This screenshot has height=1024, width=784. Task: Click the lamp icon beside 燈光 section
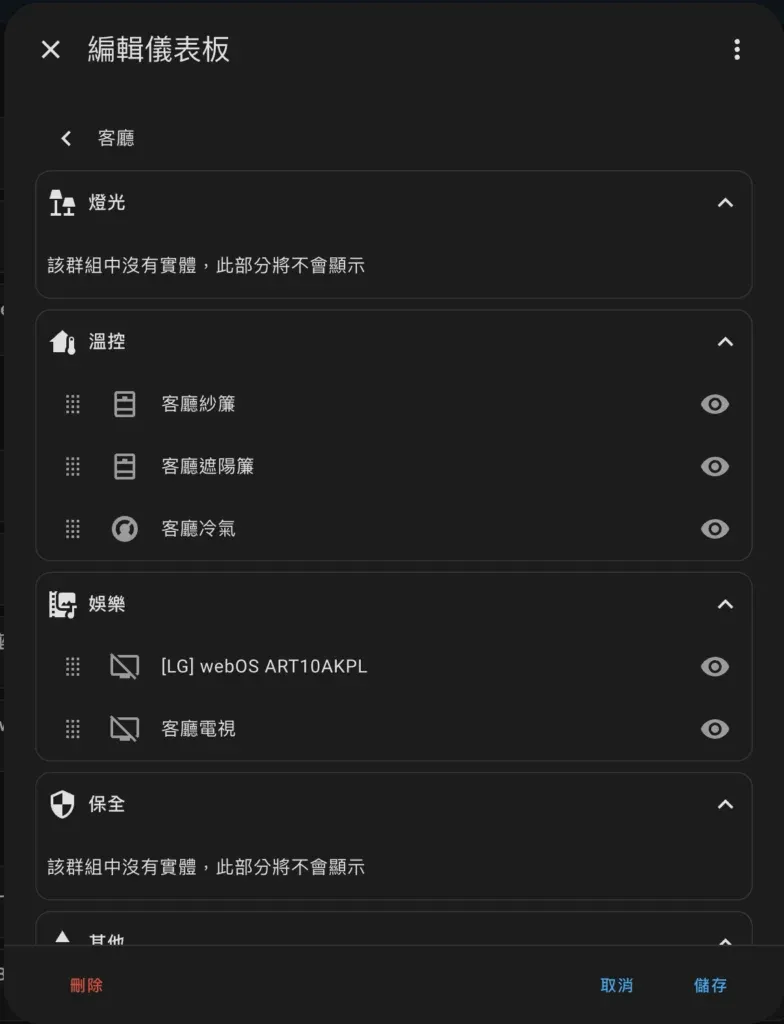pos(62,203)
